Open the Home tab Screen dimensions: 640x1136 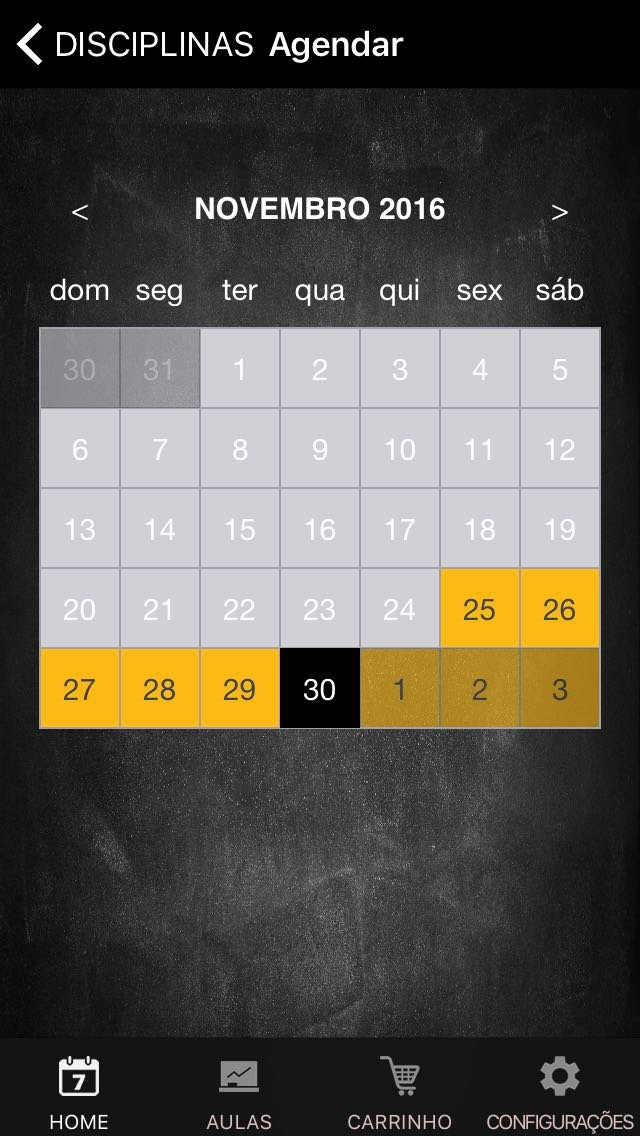point(79,1092)
